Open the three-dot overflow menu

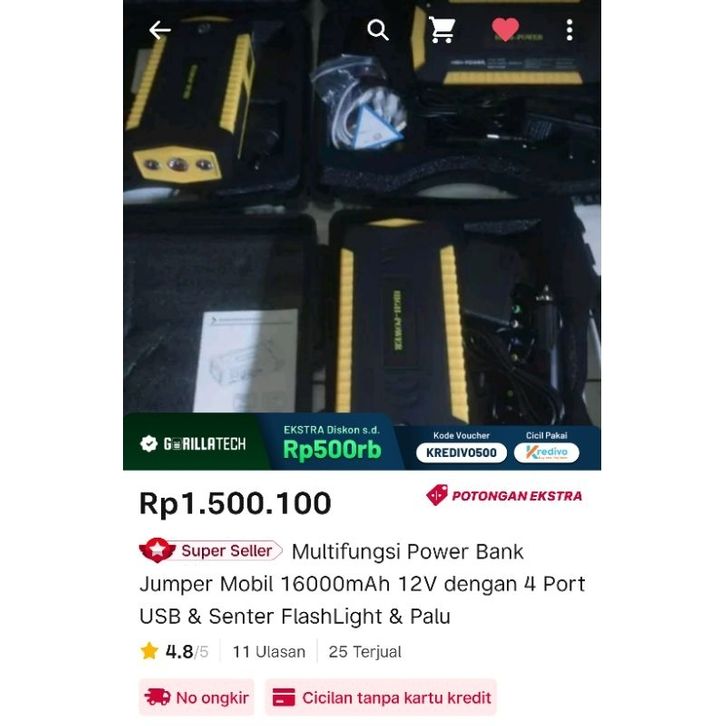[569, 30]
